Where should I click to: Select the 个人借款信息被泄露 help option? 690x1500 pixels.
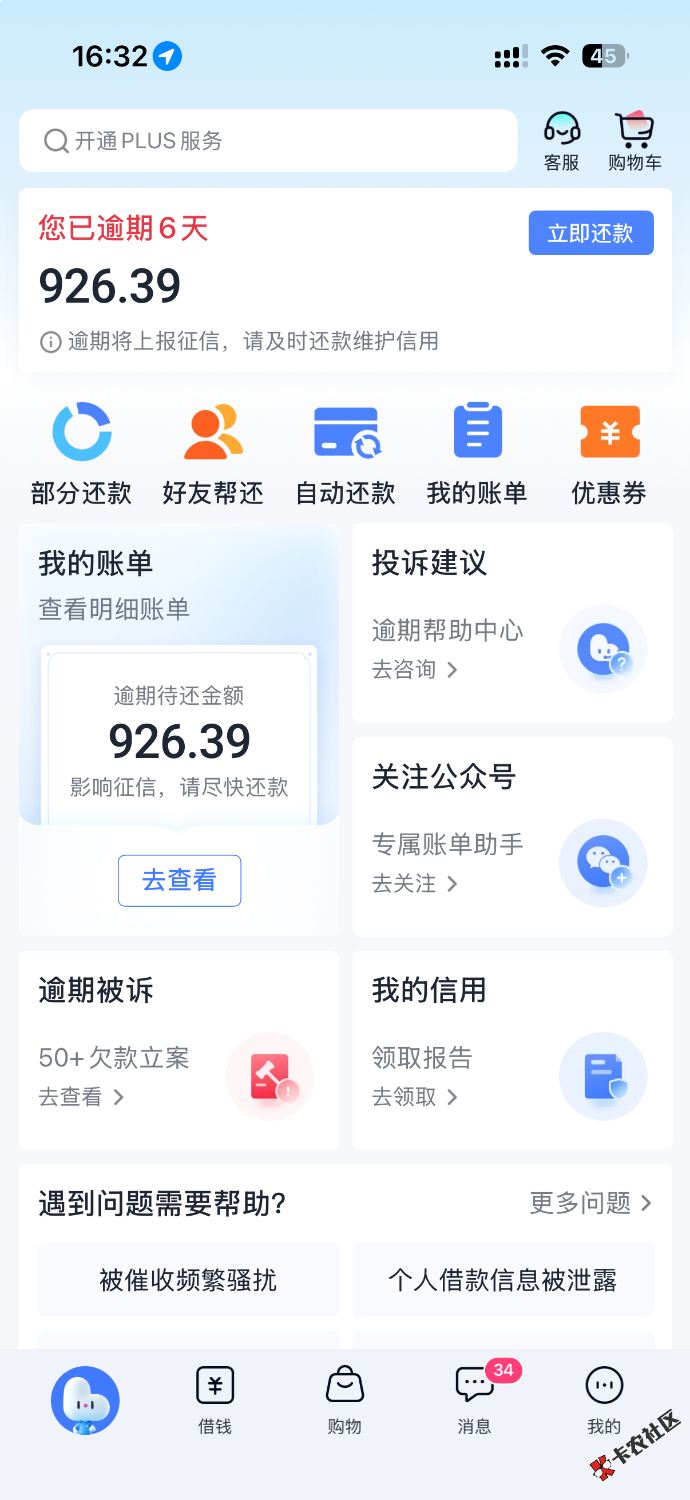(503, 1280)
